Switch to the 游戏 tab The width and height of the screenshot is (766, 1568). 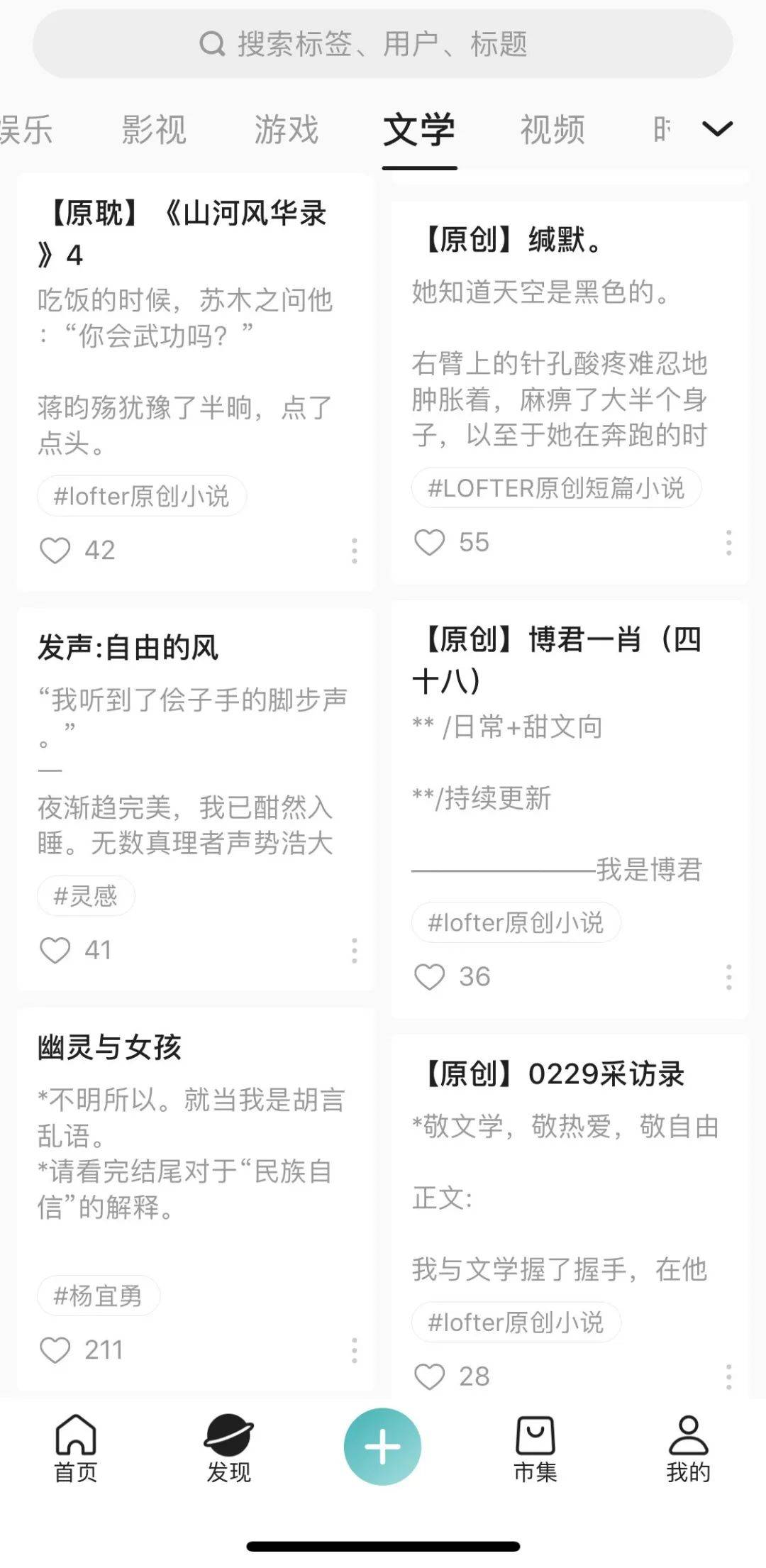coord(287,129)
